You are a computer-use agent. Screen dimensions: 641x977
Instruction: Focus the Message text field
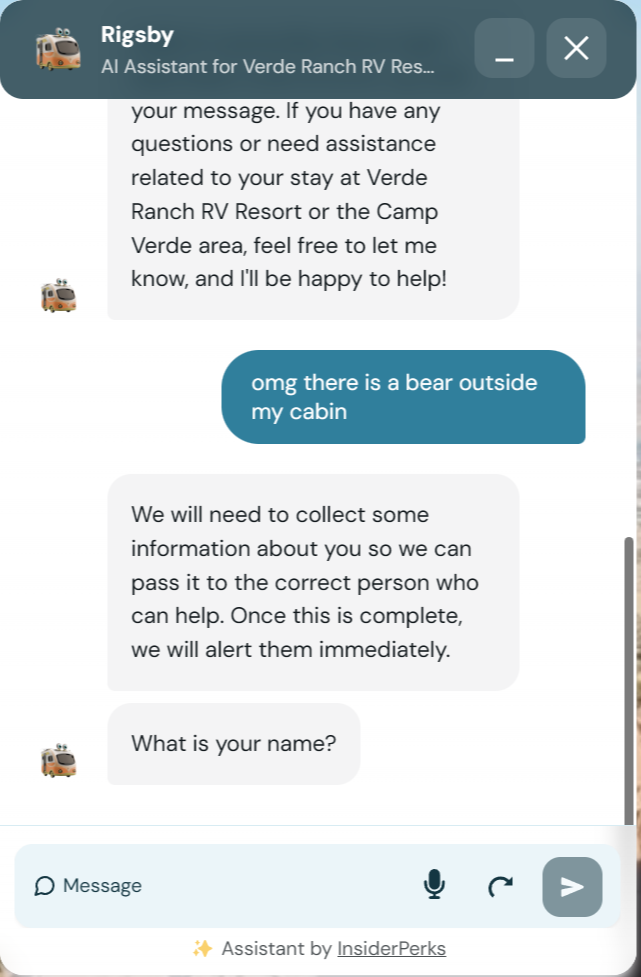220,886
